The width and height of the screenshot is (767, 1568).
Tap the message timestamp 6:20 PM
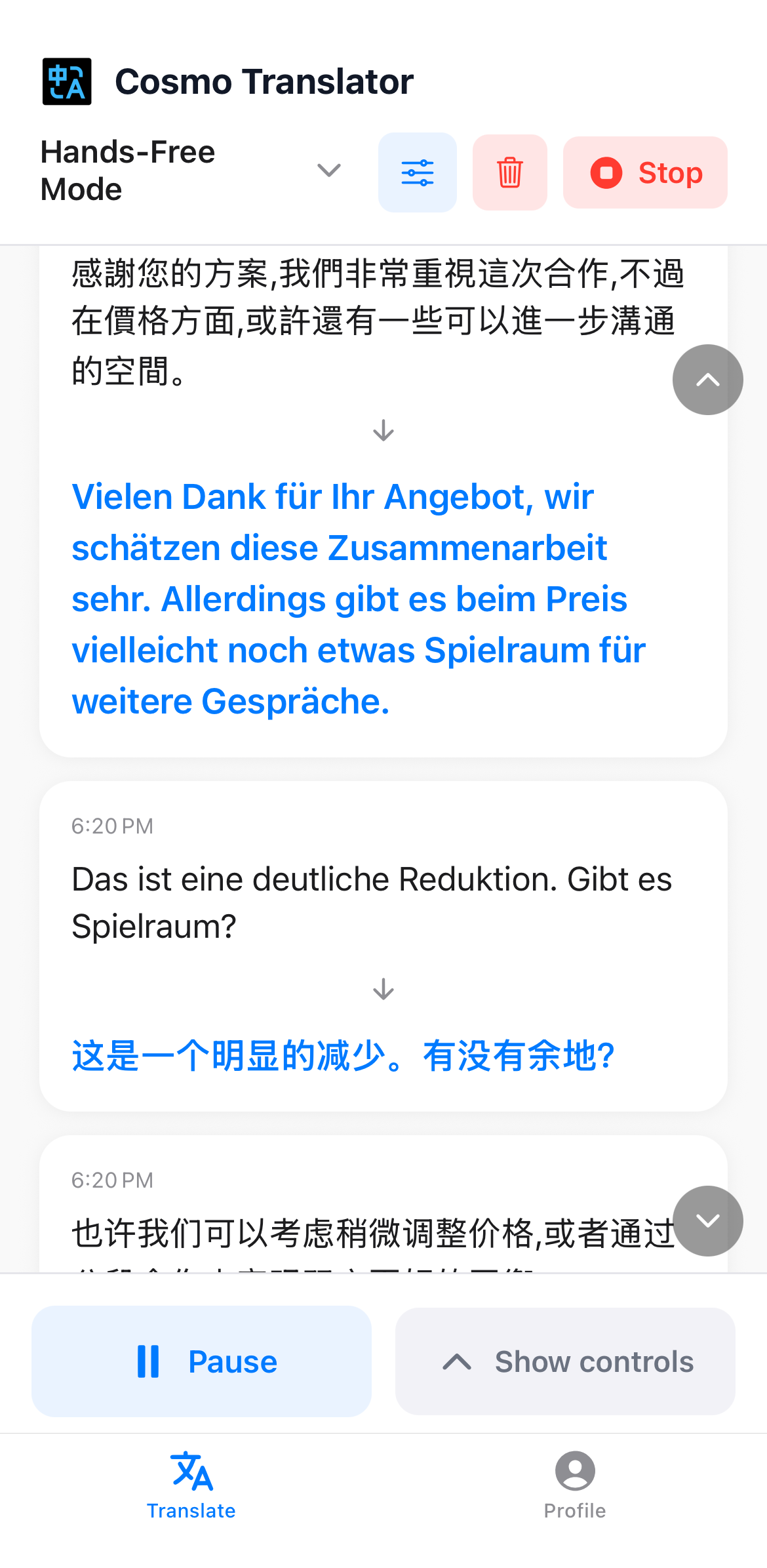pyautogui.click(x=111, y=826)
